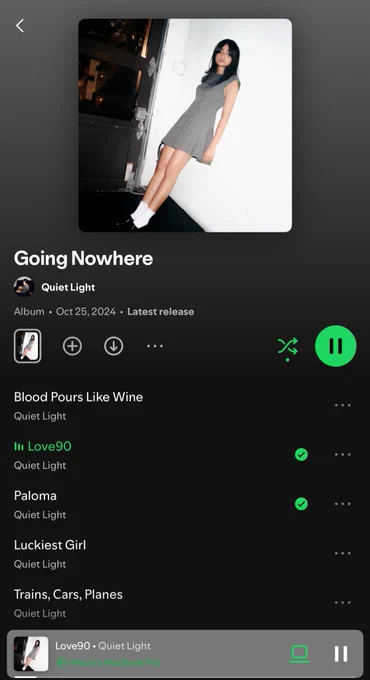Download the Going Nowhere album
The height and width of the screenshot is (680, 370).
click(x=114, y=346)
